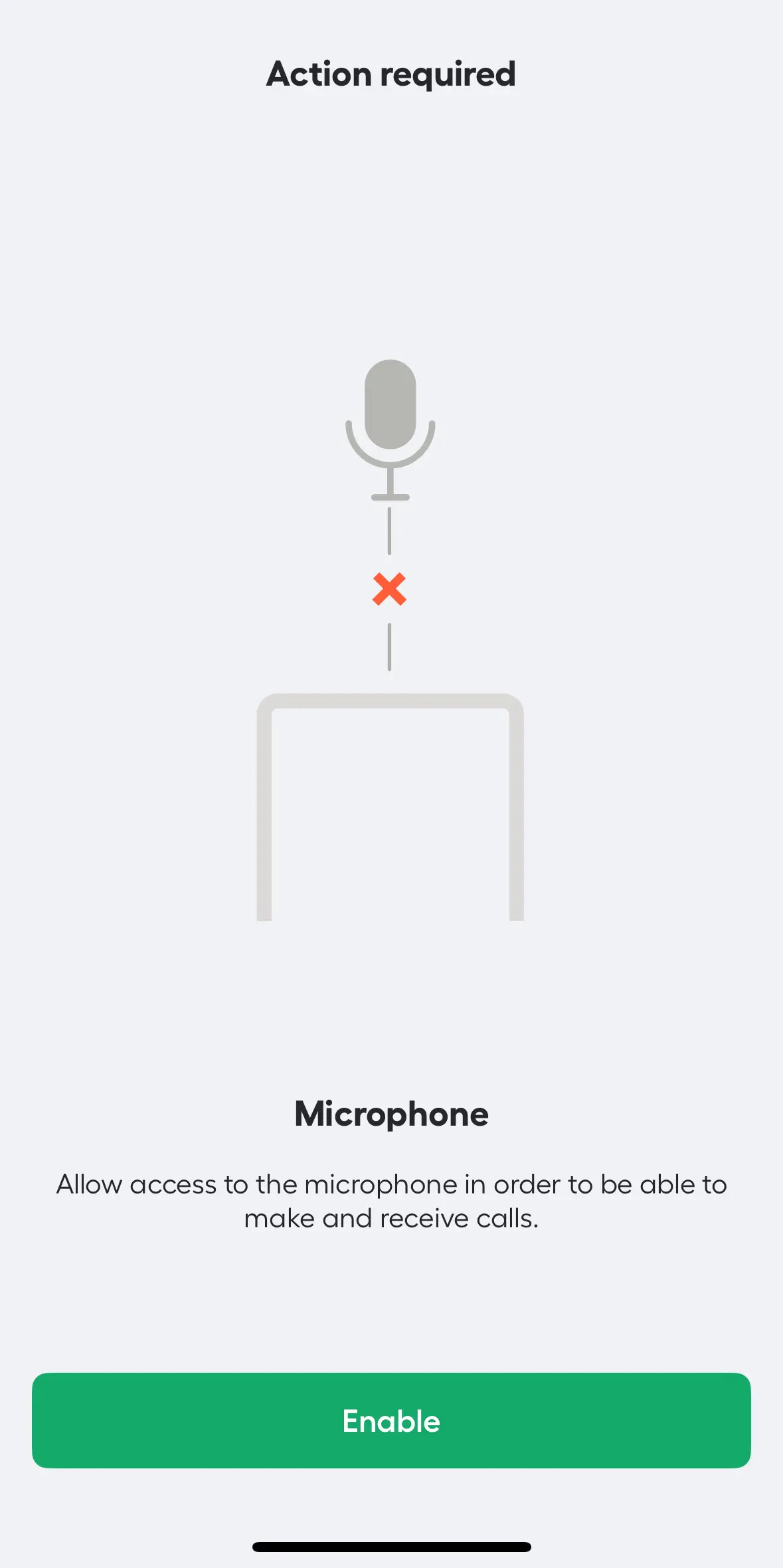Click the center of the Enable button label
Image resolution: width=783 pixels, height=1568 pixels.
coord(391,1422)
